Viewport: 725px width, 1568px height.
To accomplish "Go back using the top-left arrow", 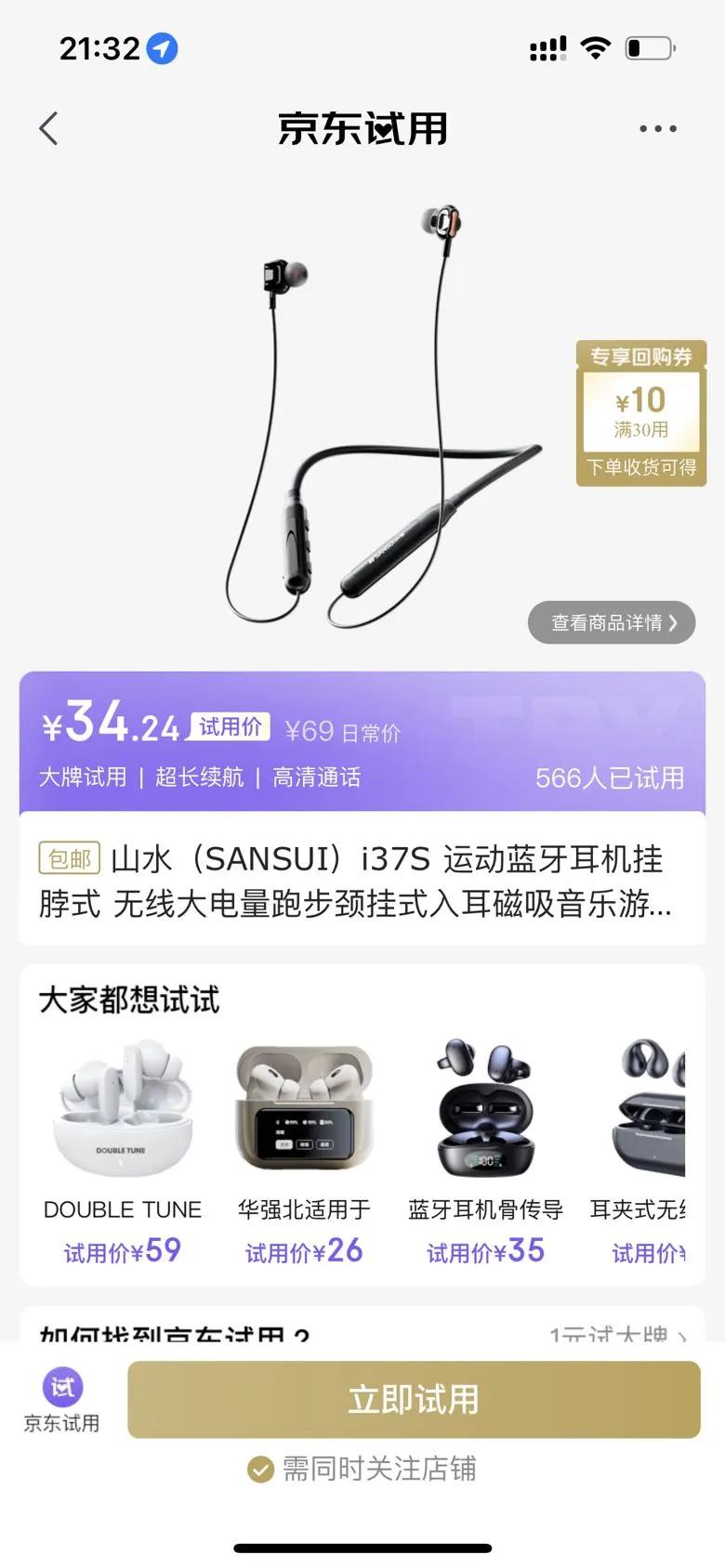I will pos(49,129).
